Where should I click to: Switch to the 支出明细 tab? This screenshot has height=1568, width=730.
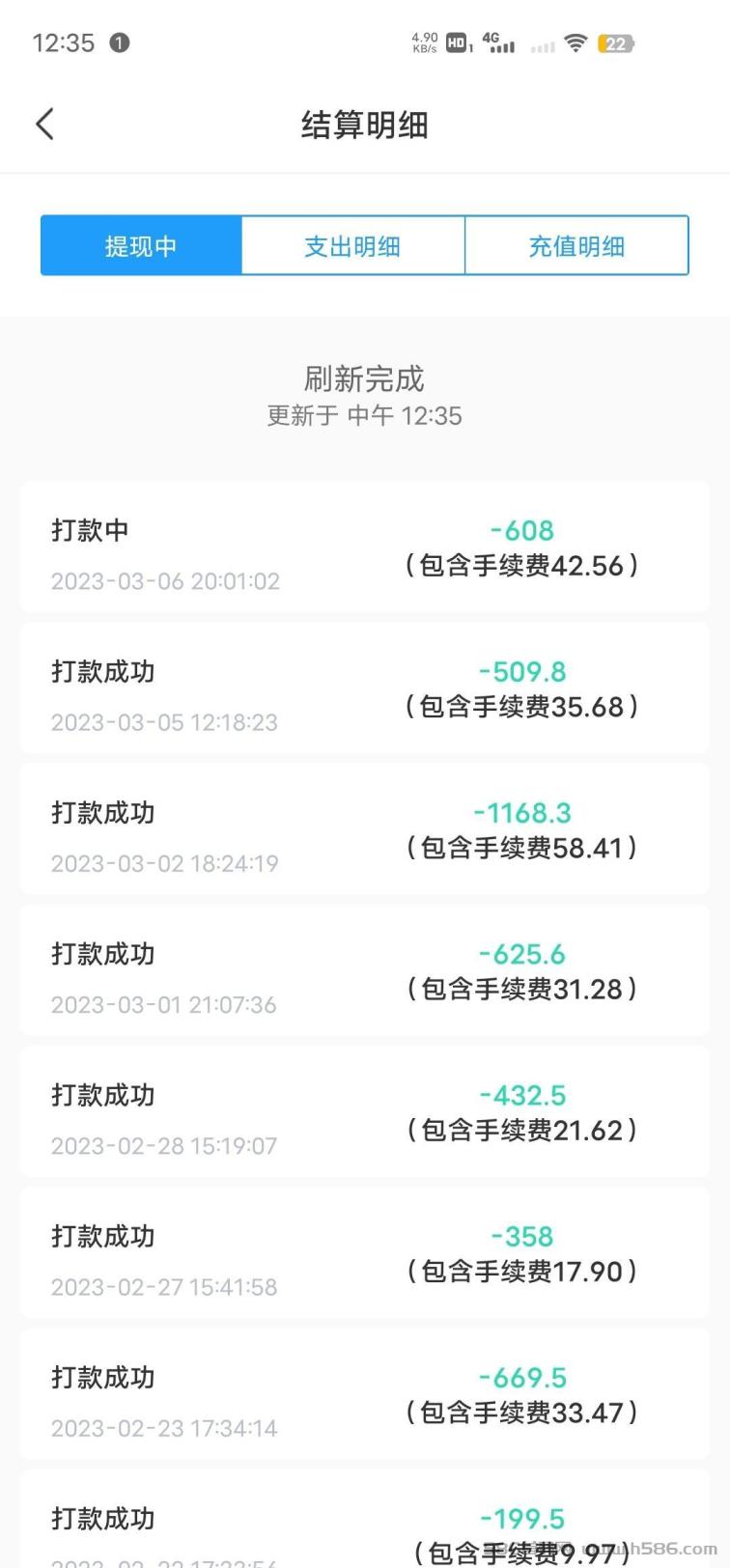point(352,246)
